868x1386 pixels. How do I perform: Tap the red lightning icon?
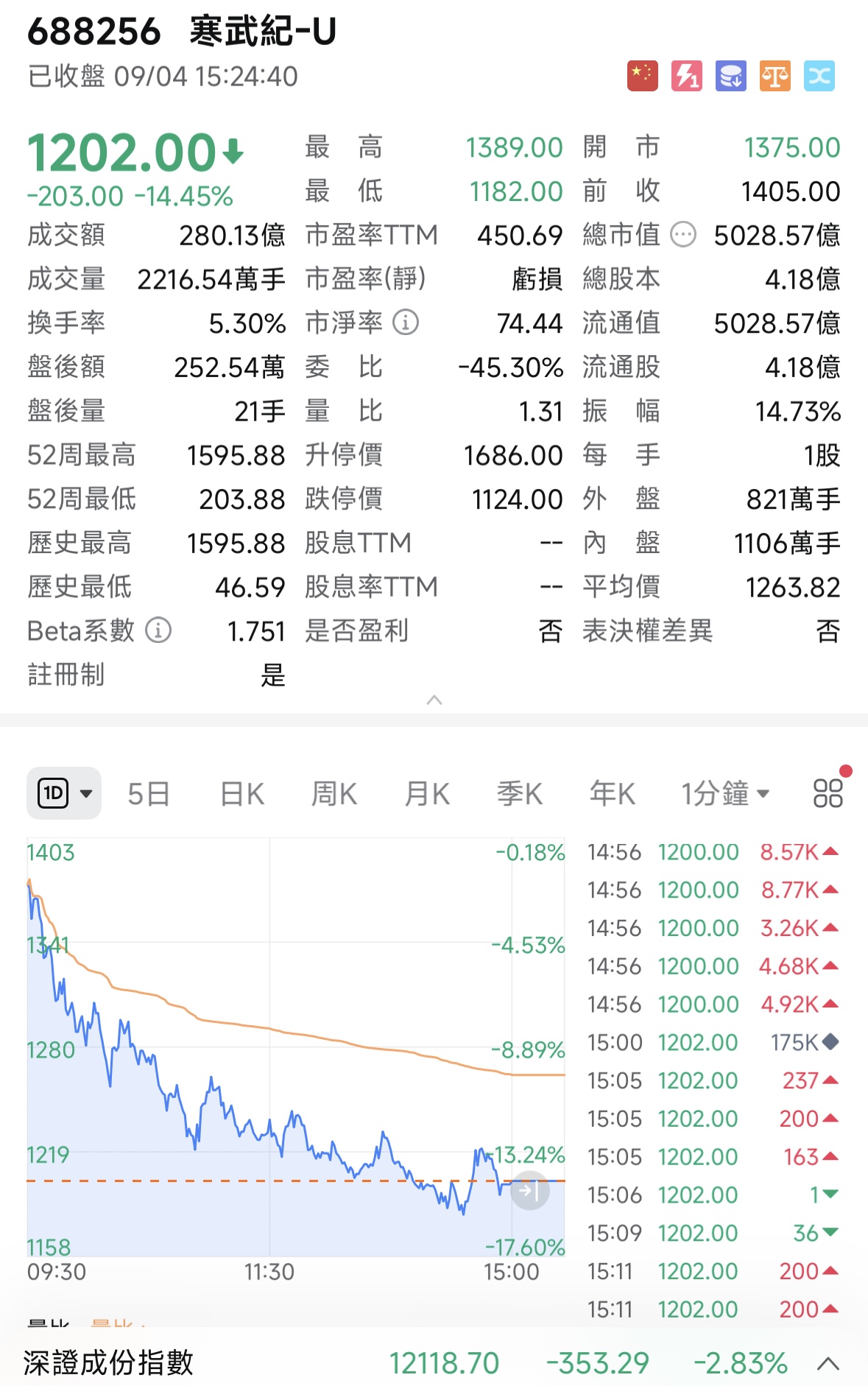(687, 76)
